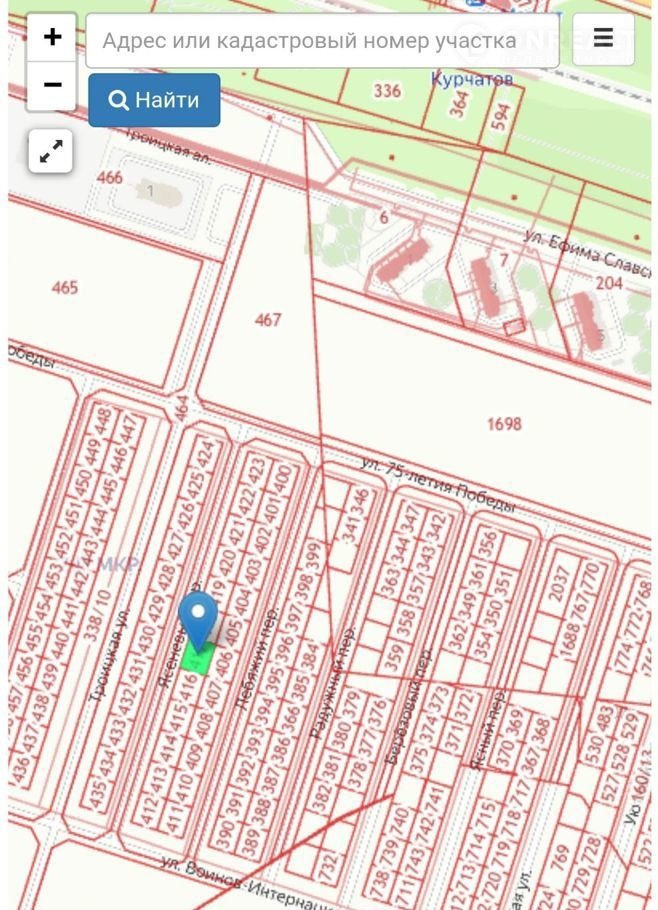Expand the map to fullscreen
The width and height of the screenshot is (658, 910).
coord(51,152)
